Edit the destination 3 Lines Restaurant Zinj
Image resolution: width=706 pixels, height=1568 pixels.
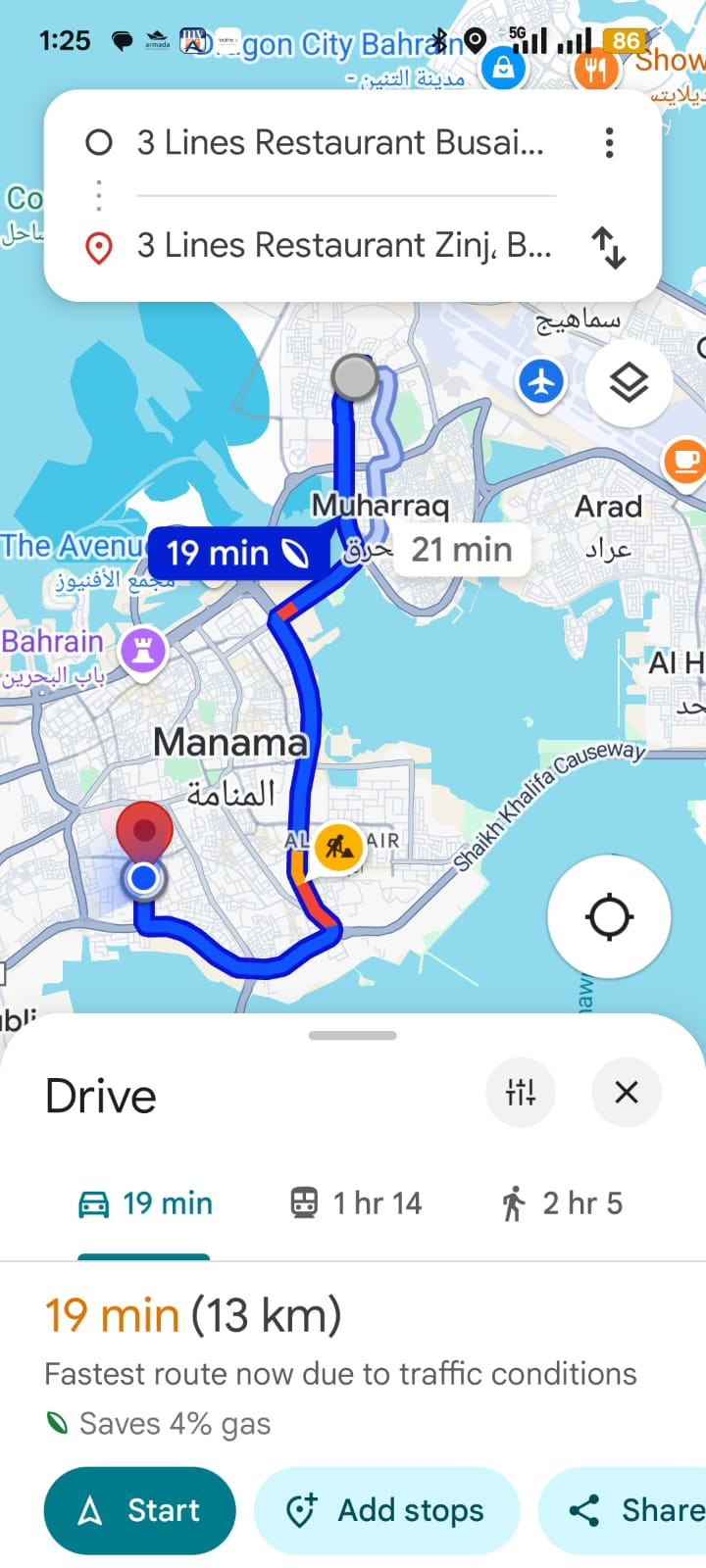(343, 245)
